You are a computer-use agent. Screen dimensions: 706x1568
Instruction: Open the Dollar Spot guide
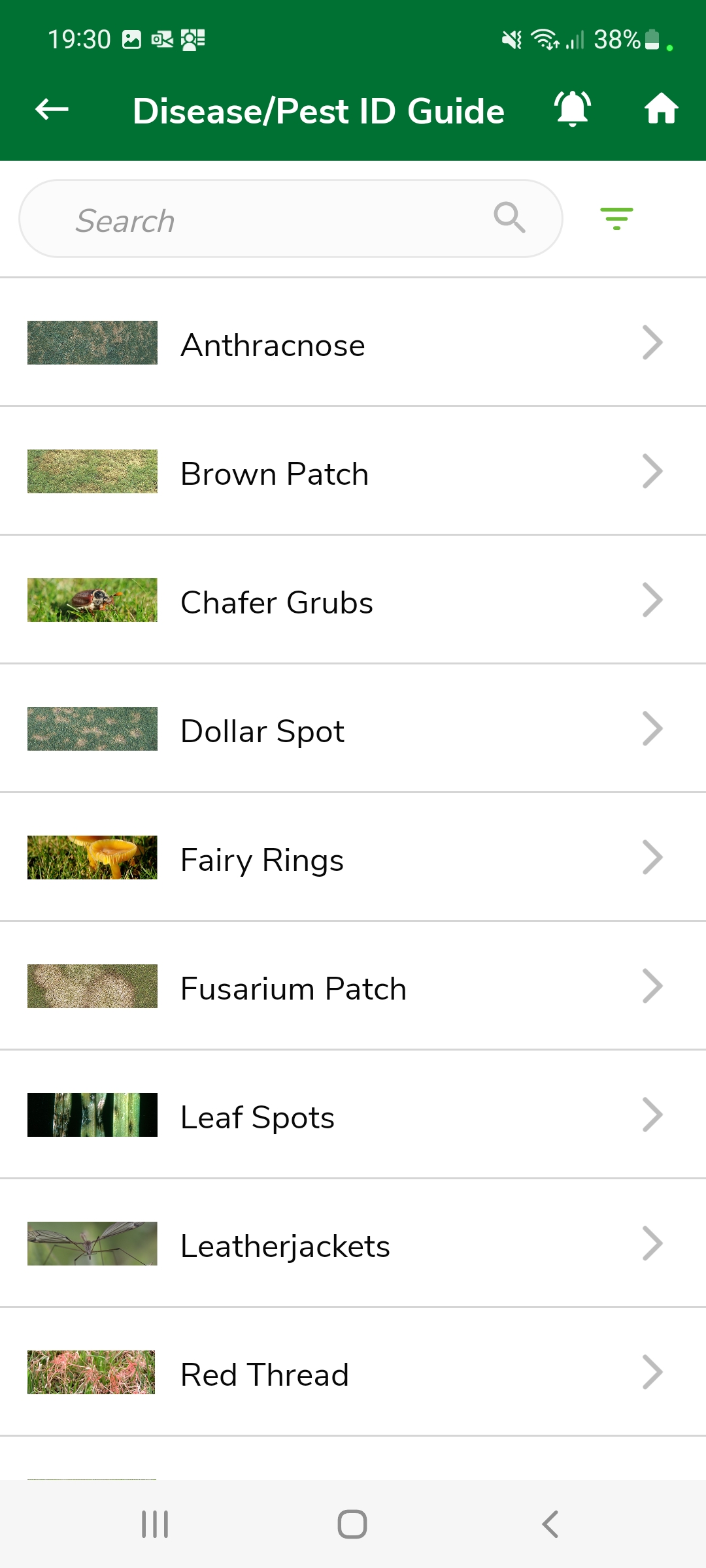point(353,730)
